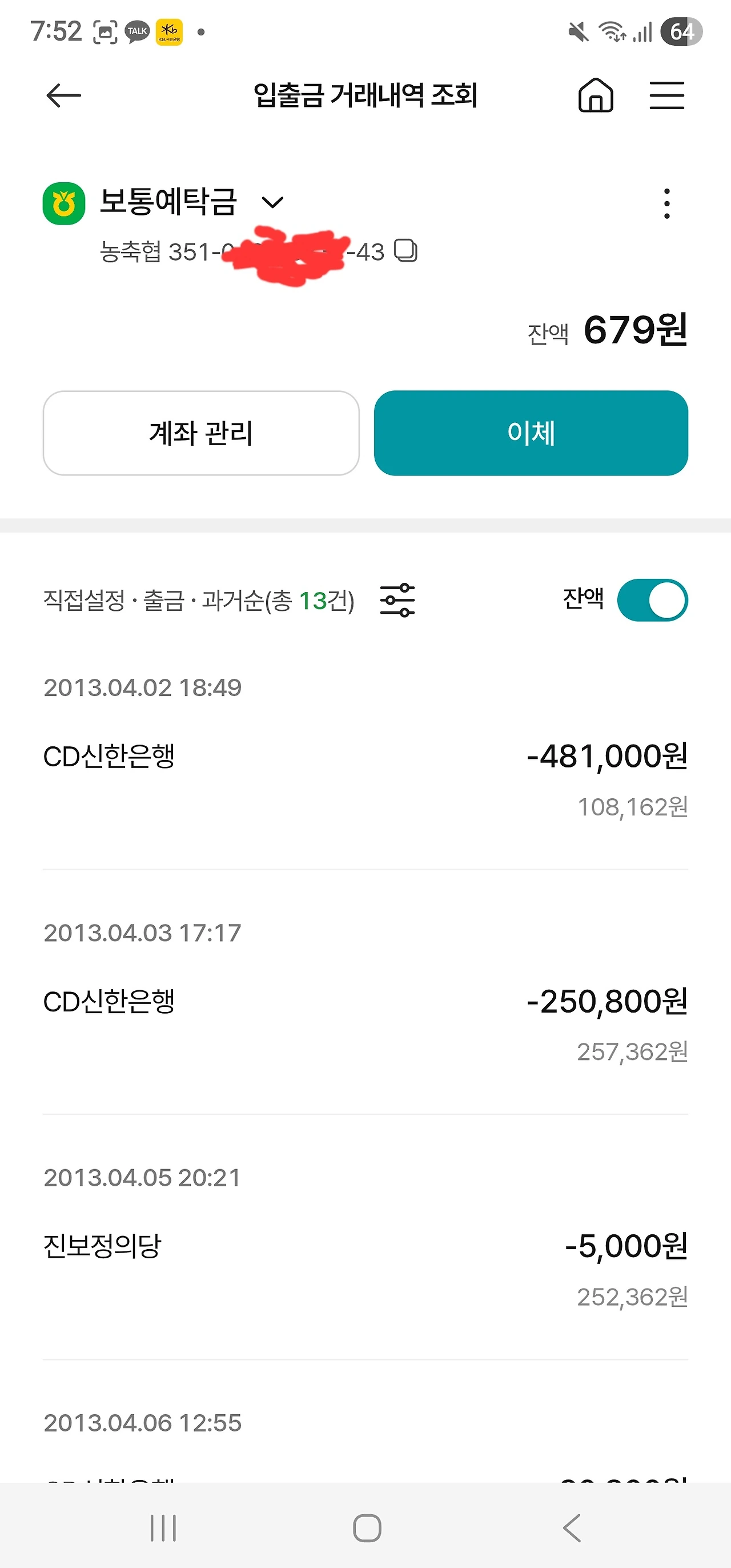Open the home icon in header
The width and height of the screenshot is (731, 1568).
point(596,95)
